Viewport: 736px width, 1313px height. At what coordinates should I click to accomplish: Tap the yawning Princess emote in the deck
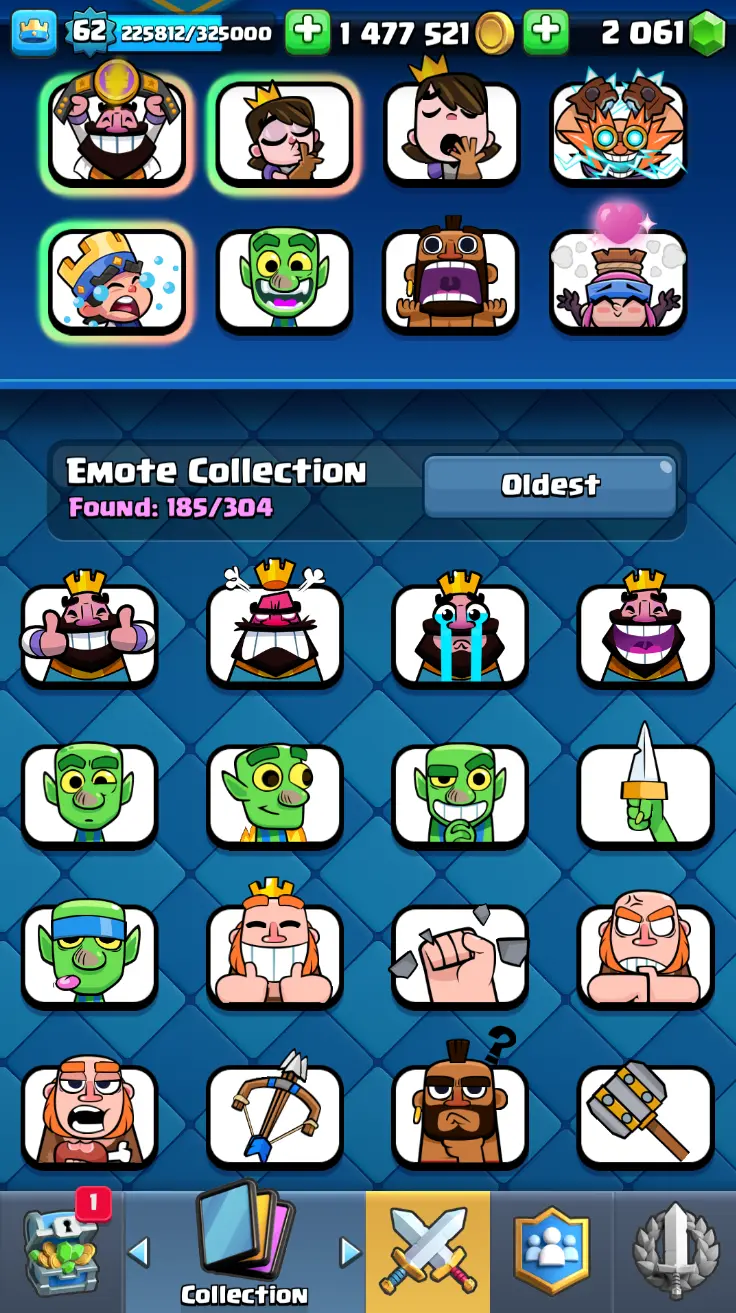[x=452, y=132]
